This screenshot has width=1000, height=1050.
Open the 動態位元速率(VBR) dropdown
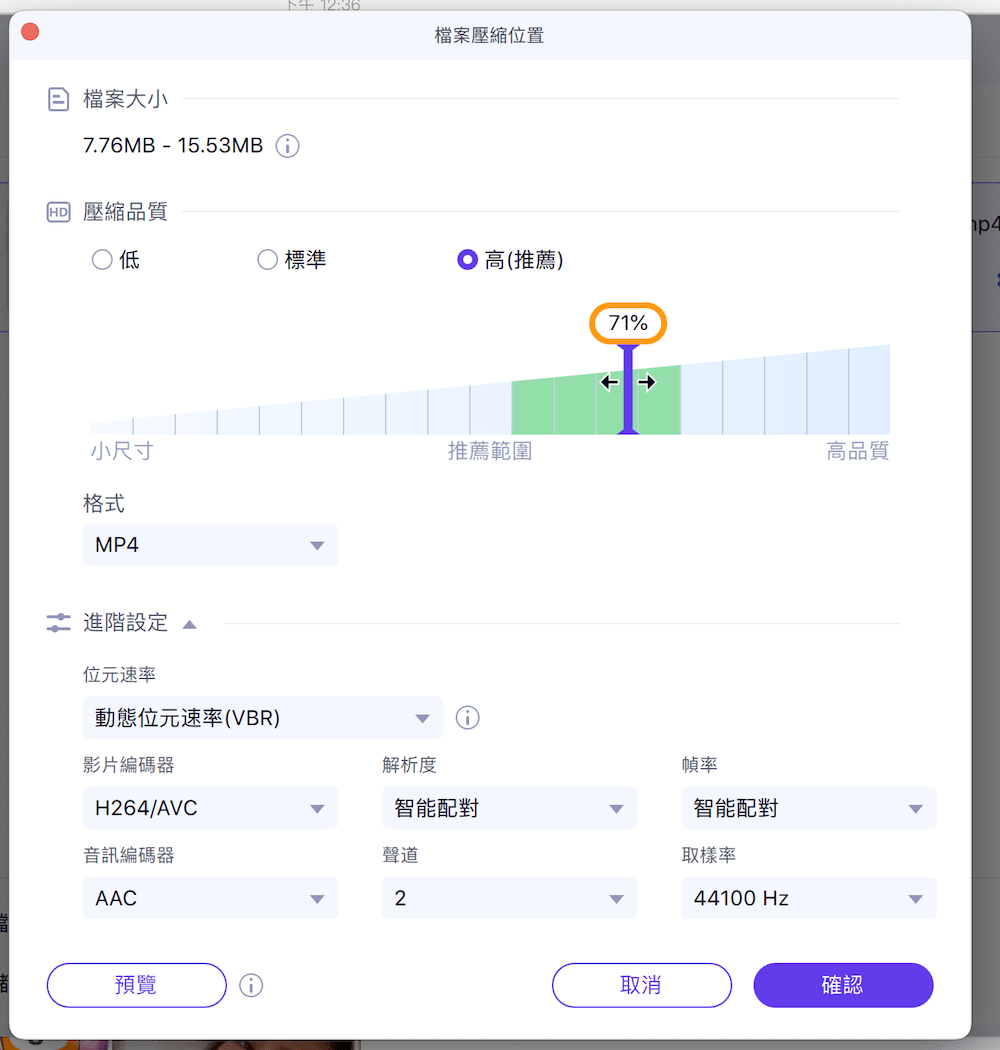262,718
